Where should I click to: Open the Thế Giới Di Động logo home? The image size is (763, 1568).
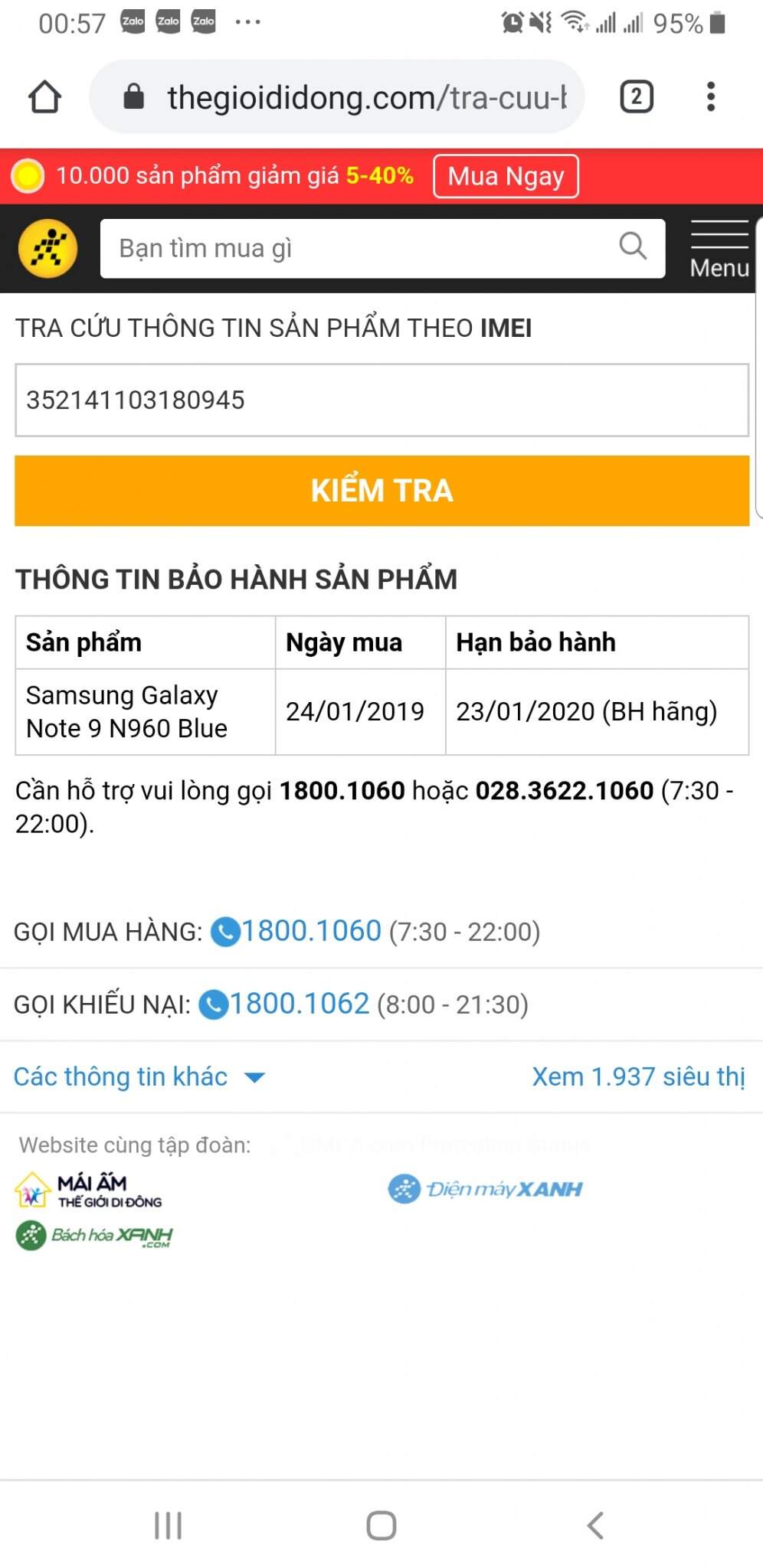47,249
